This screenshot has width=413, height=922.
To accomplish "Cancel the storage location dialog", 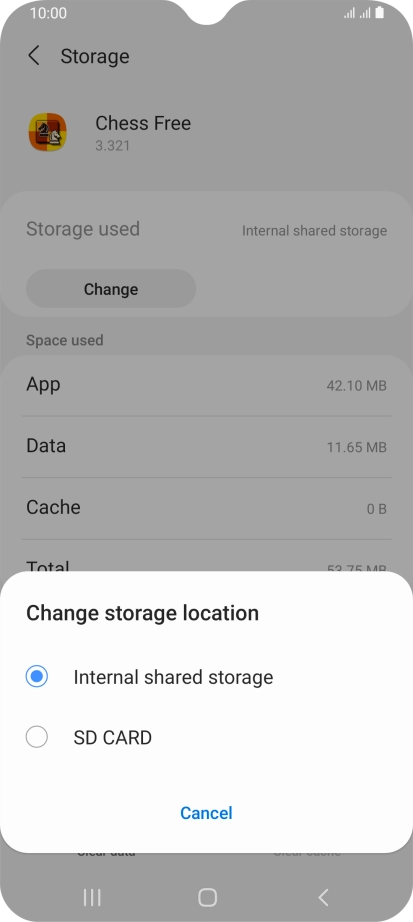I will (x=206, y=813).
